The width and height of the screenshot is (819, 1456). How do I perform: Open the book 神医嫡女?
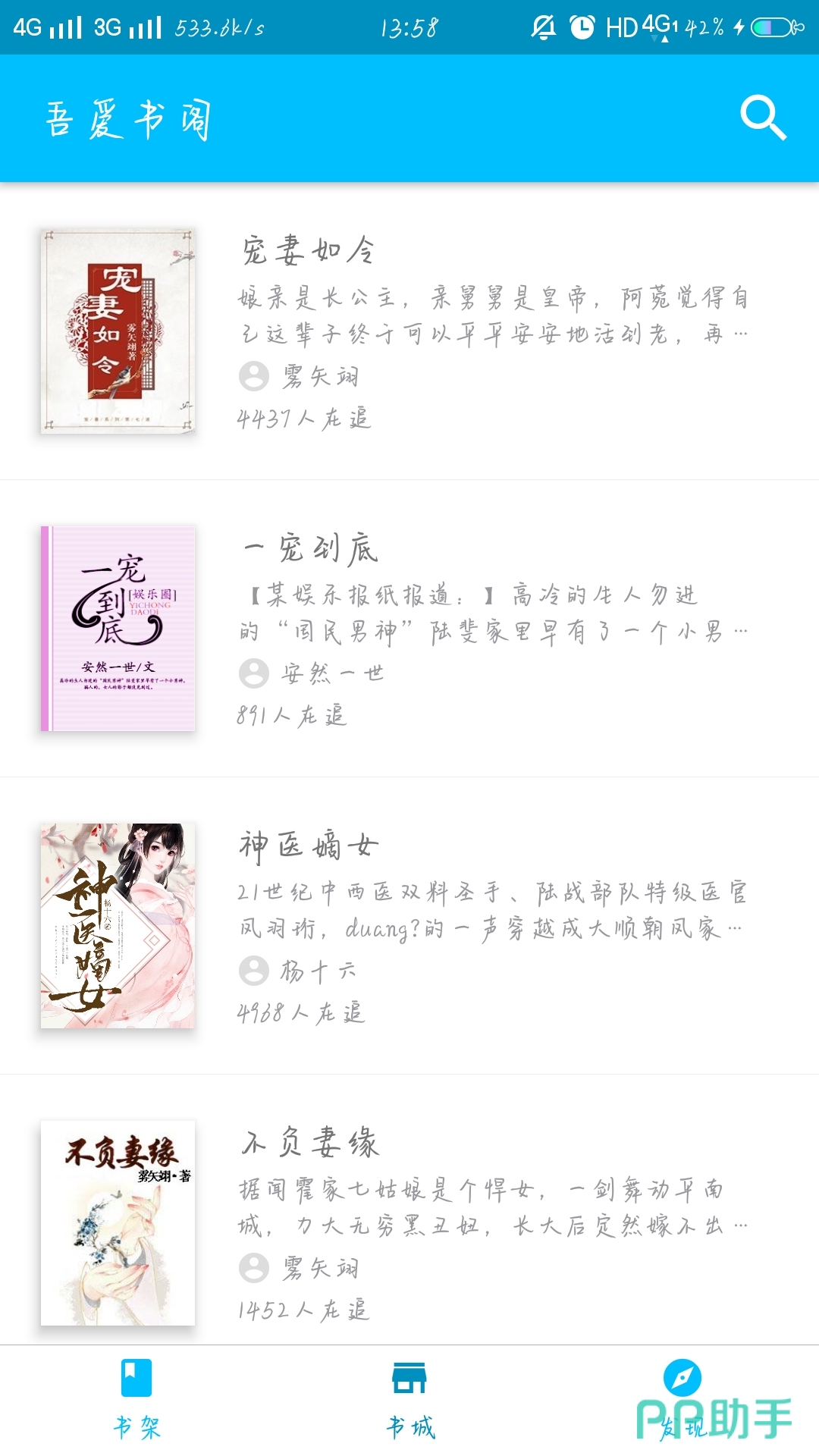pos(409,926)
